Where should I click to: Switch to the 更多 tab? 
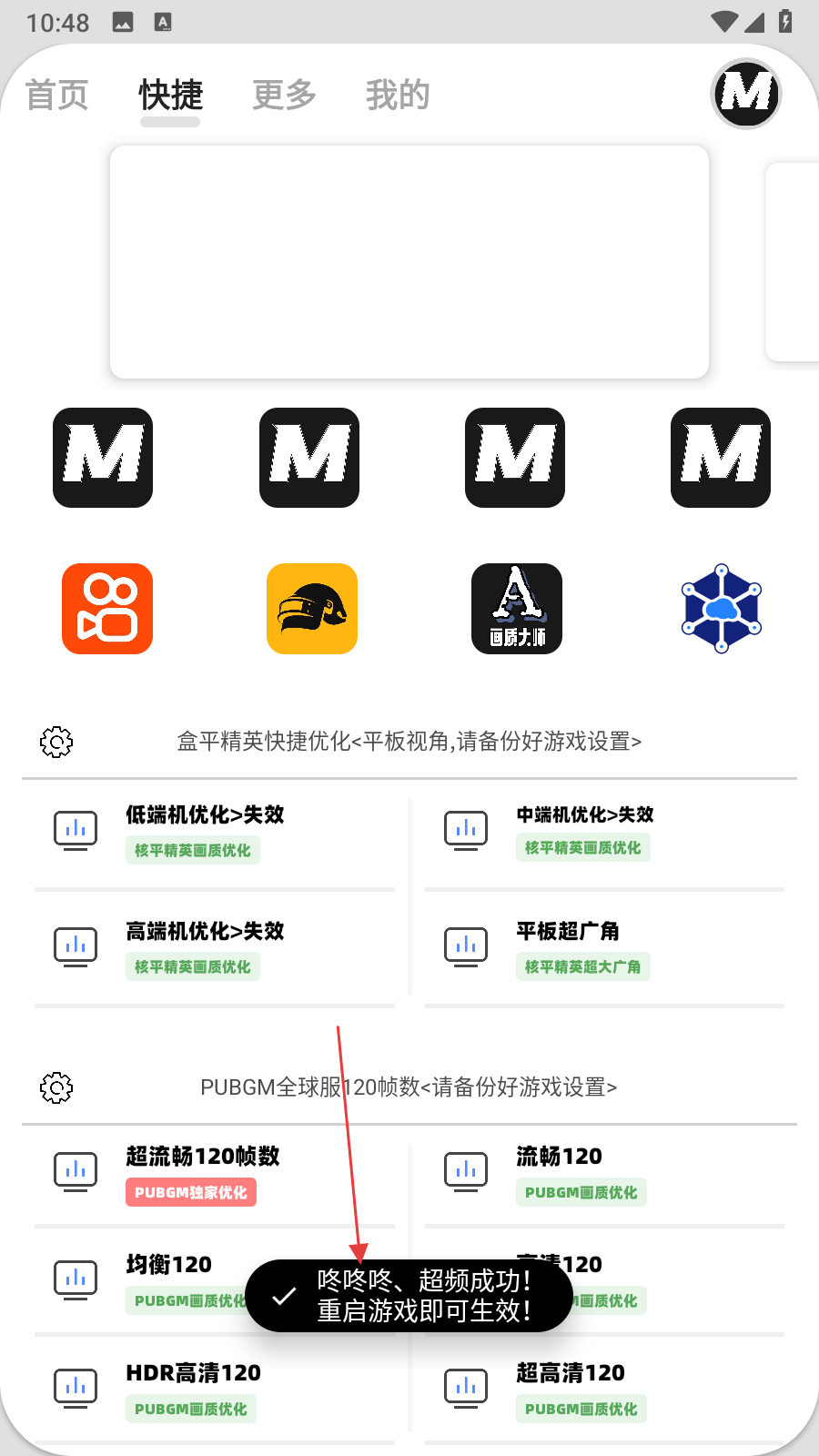(x=284, y=95)
